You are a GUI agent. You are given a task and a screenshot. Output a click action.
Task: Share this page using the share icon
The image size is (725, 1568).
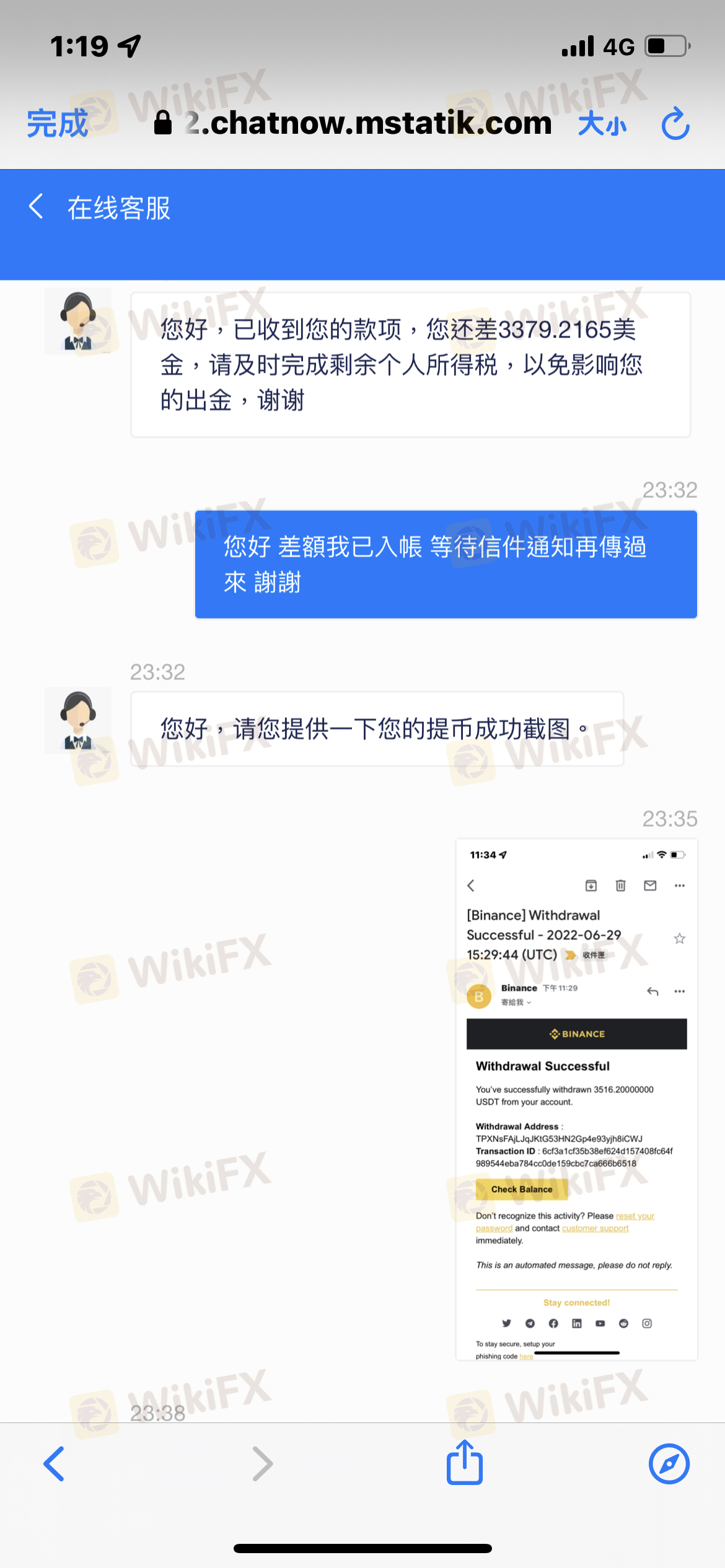click(x=465, y=1462)
